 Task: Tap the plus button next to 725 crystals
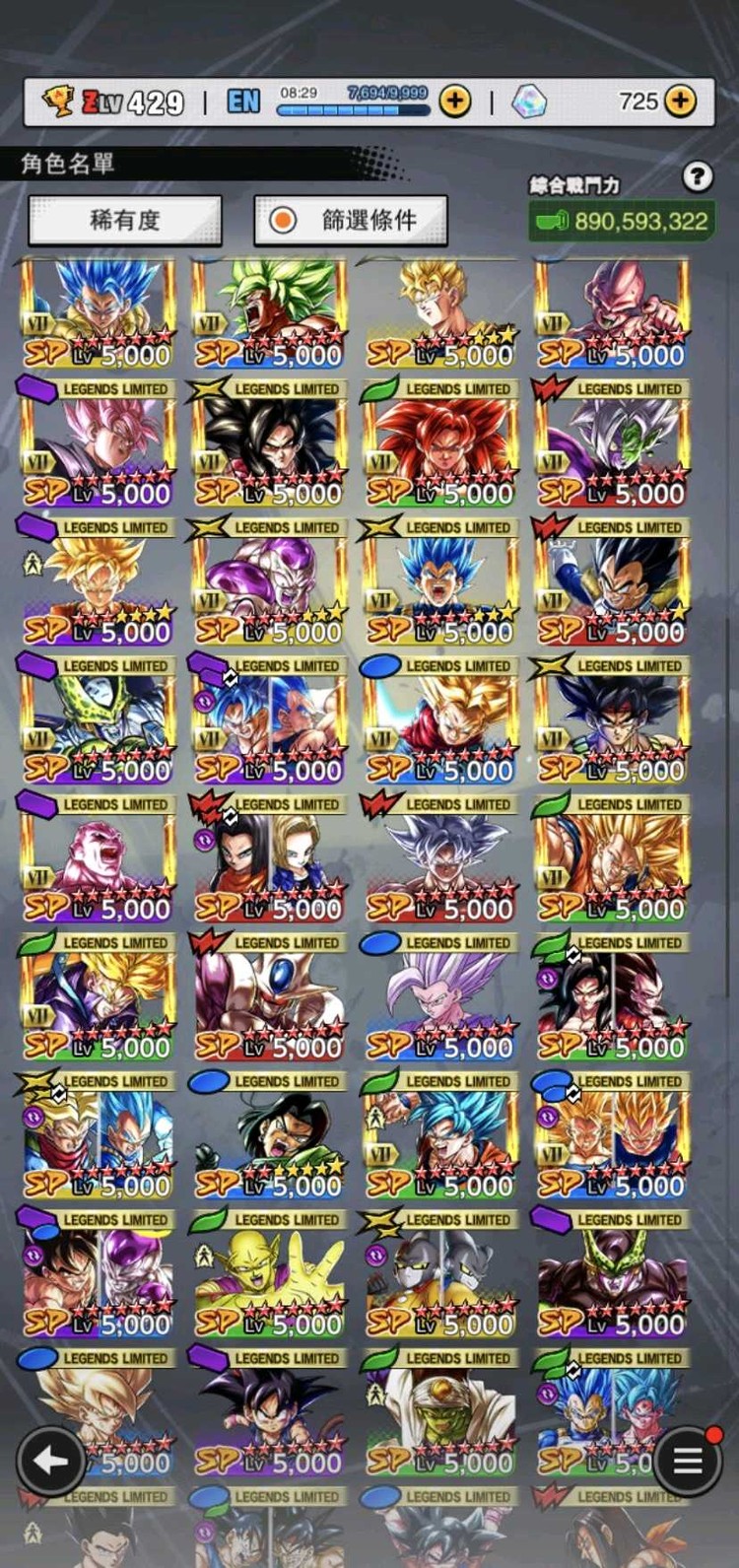(681, 101)
